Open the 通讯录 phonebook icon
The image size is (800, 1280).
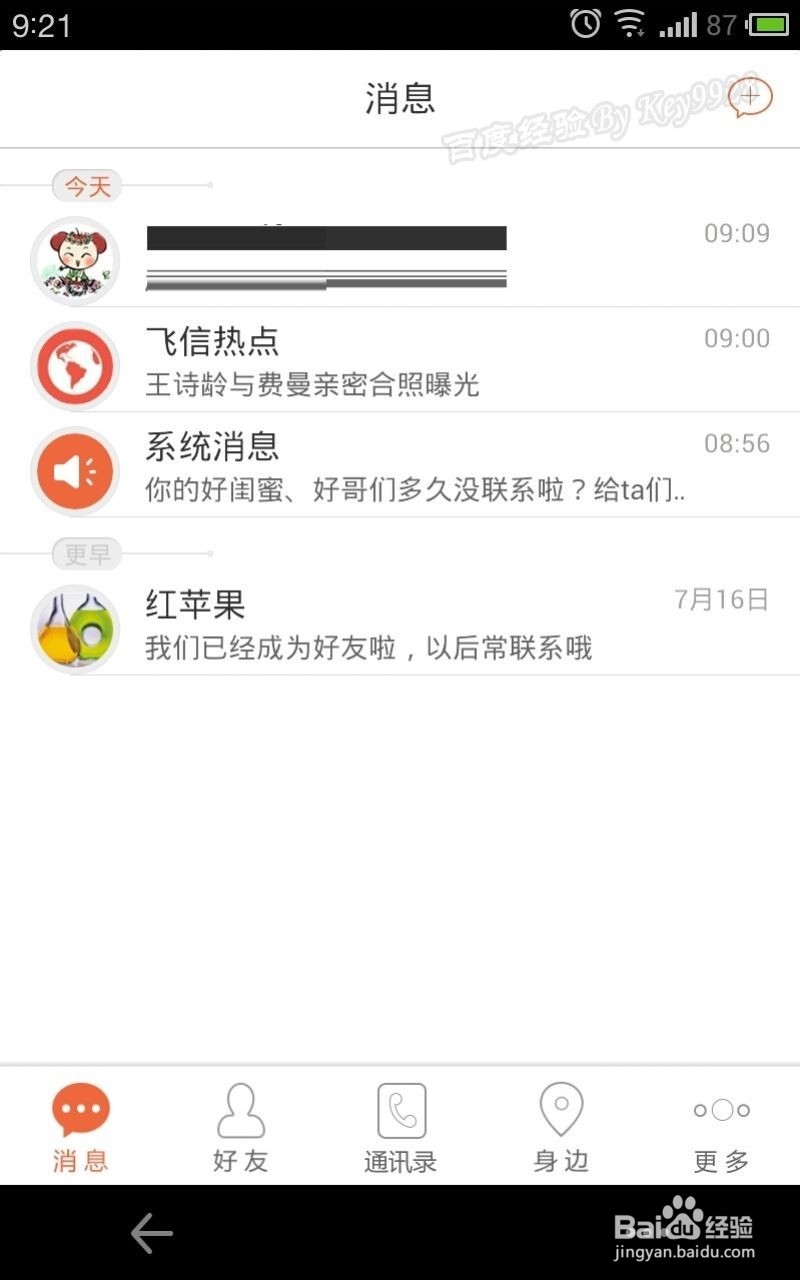(x=399, y=1108)
